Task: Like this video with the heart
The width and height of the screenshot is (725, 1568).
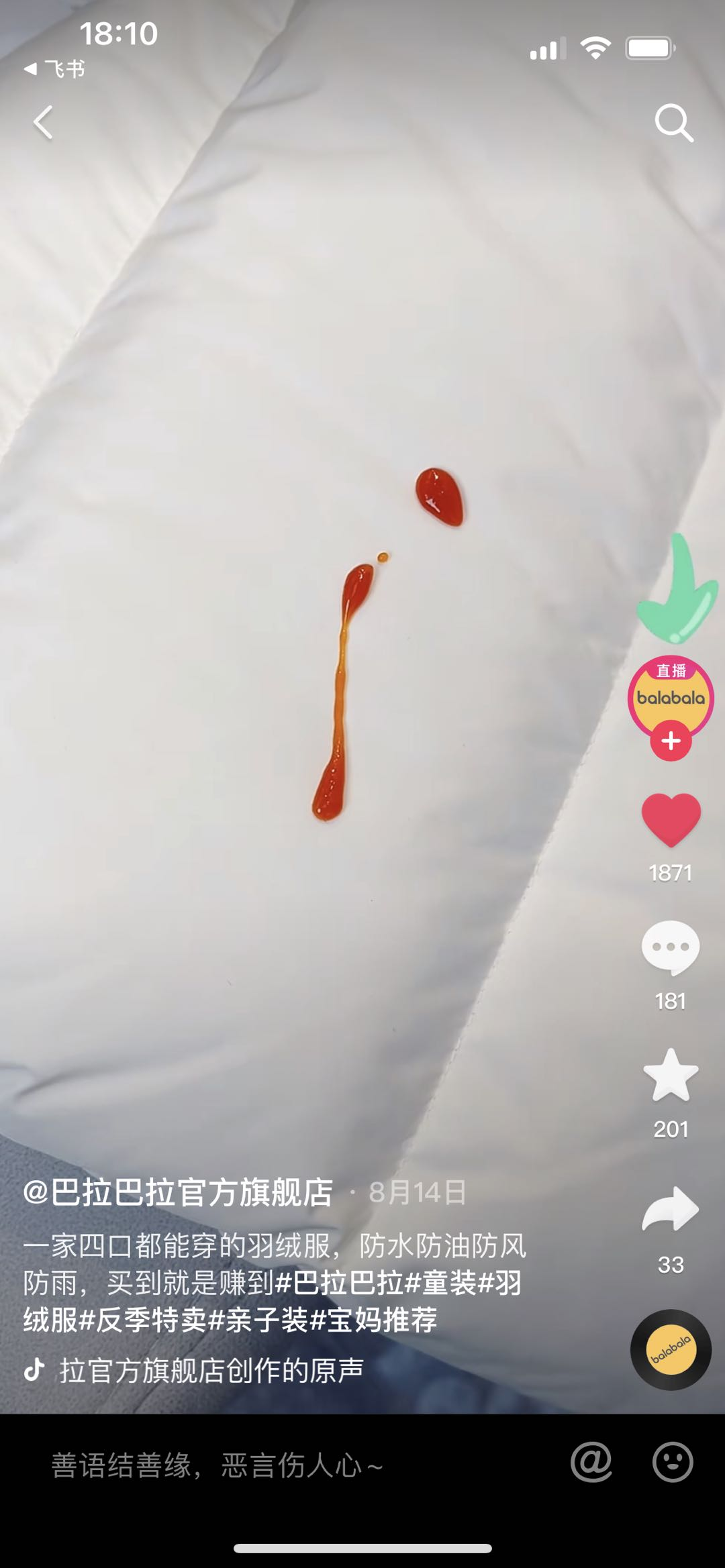Action: [x=671, y=820]
